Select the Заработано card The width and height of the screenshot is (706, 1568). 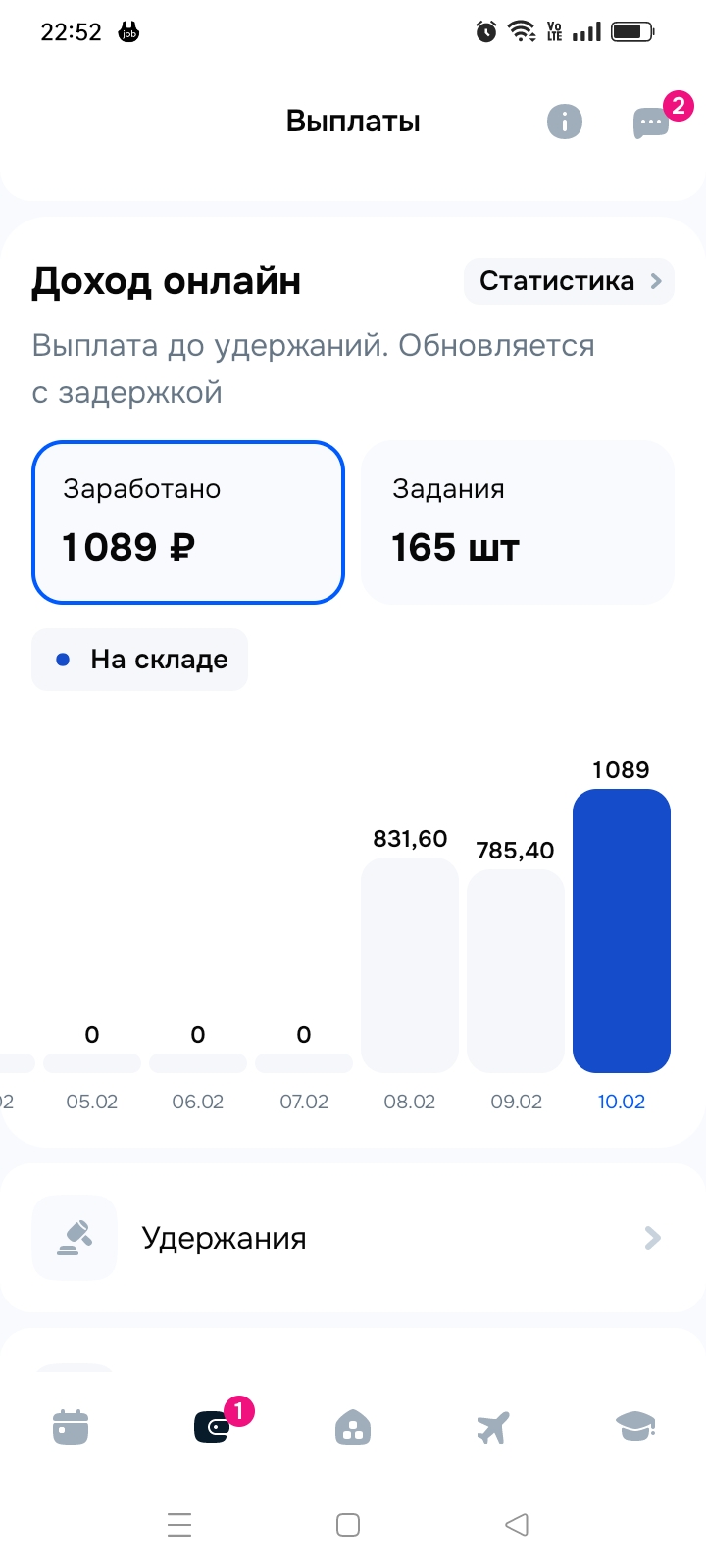pos(188,522)
